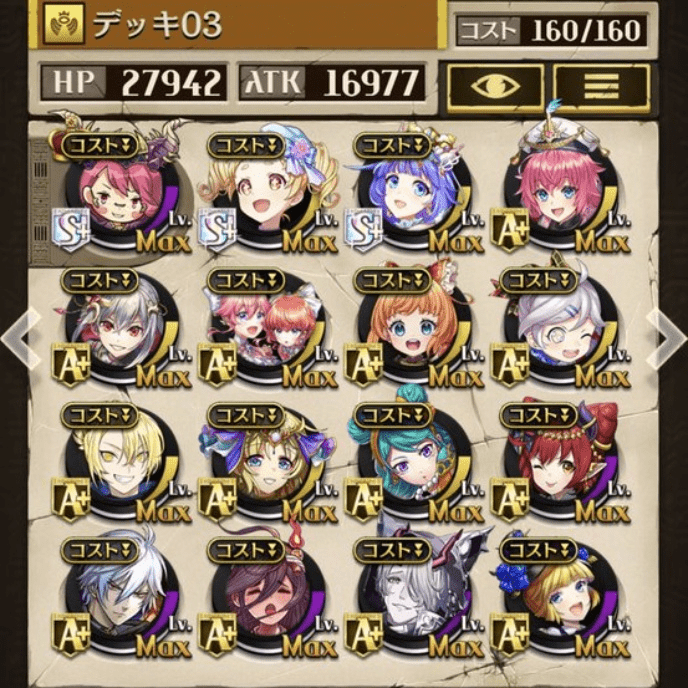Image resolution: width=688 pixels, height=688 pixels.
Task: Select the grayscale wolf-eared character
Action: [x=412, y=600]
